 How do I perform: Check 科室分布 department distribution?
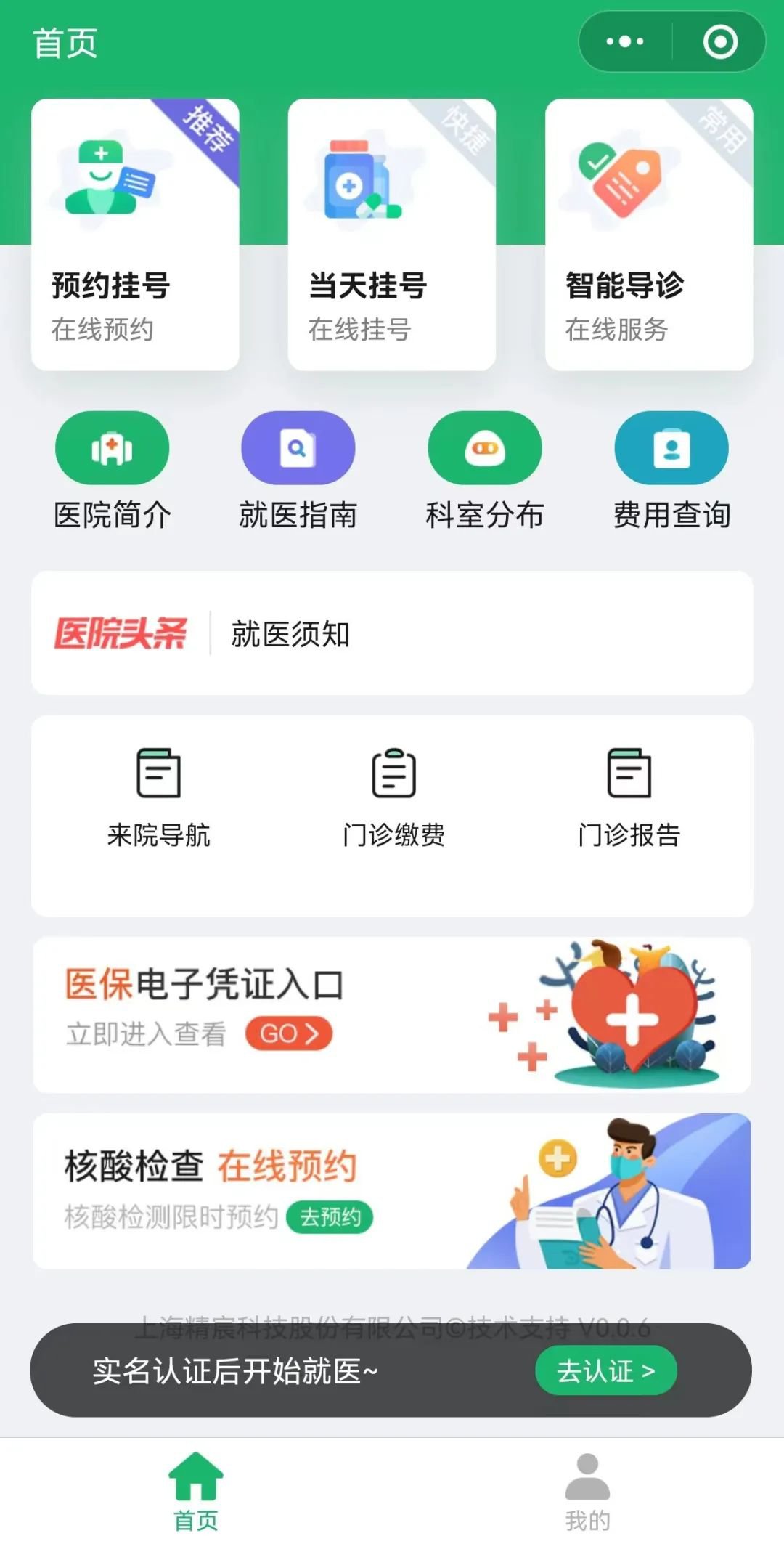coord(485,470)
